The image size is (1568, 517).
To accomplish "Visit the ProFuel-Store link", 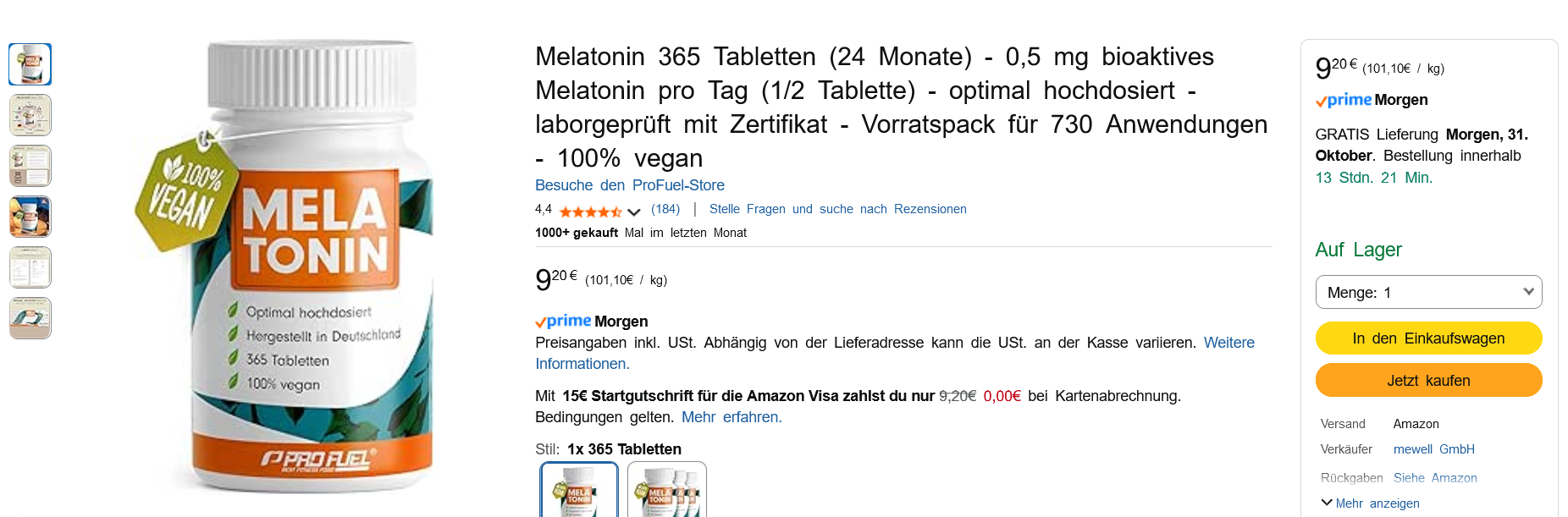I will tap(629, 185).
